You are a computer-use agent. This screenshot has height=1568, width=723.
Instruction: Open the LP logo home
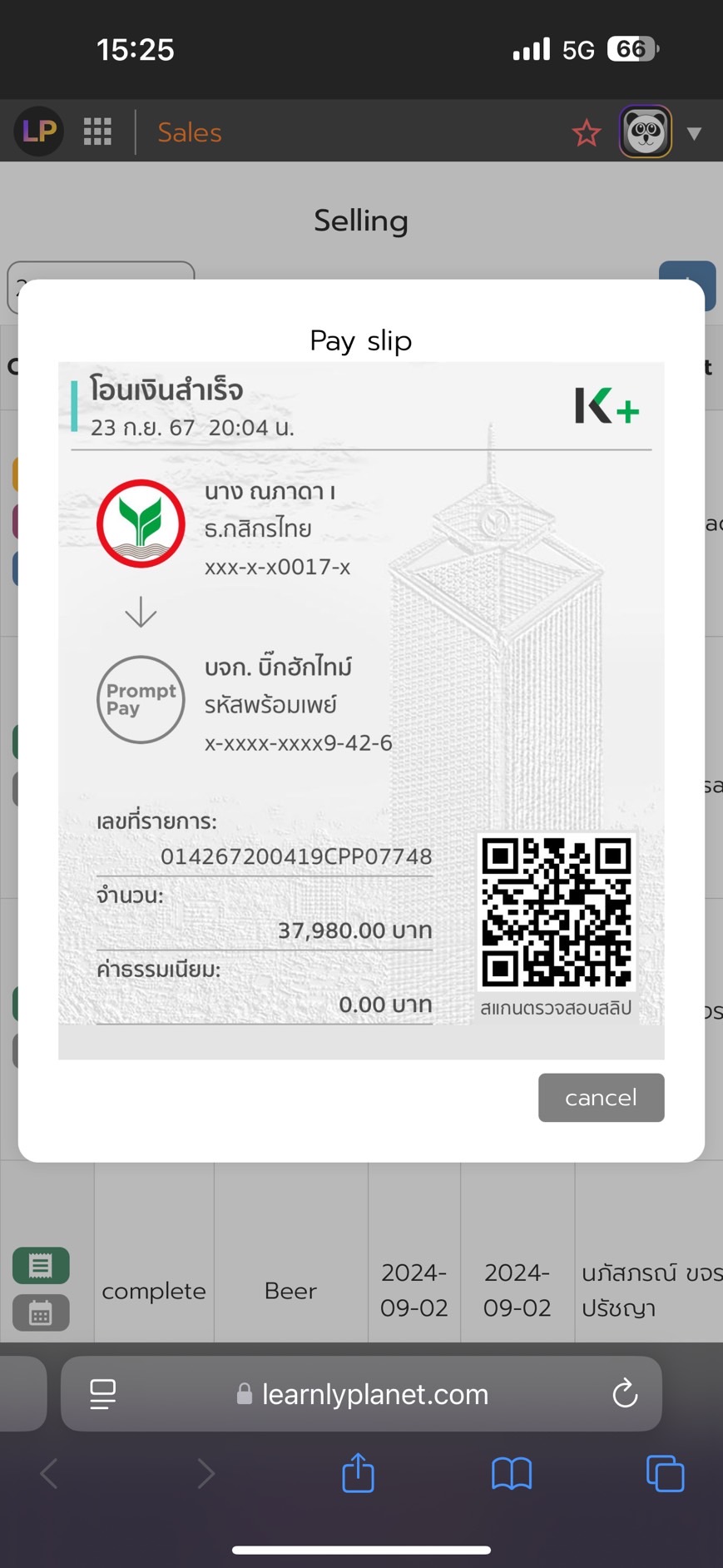tap(39, 131)
